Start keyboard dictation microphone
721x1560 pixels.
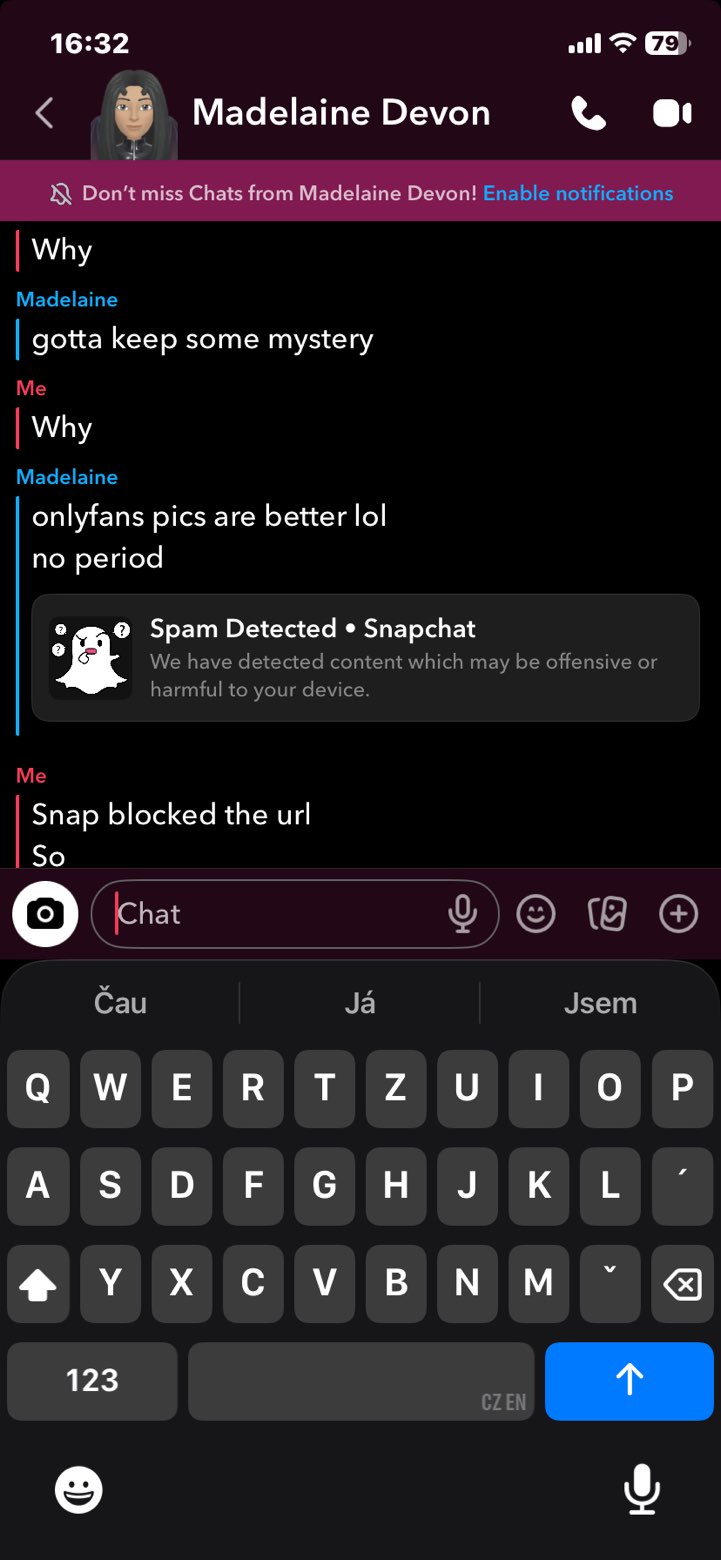[x=641, y=1490]
